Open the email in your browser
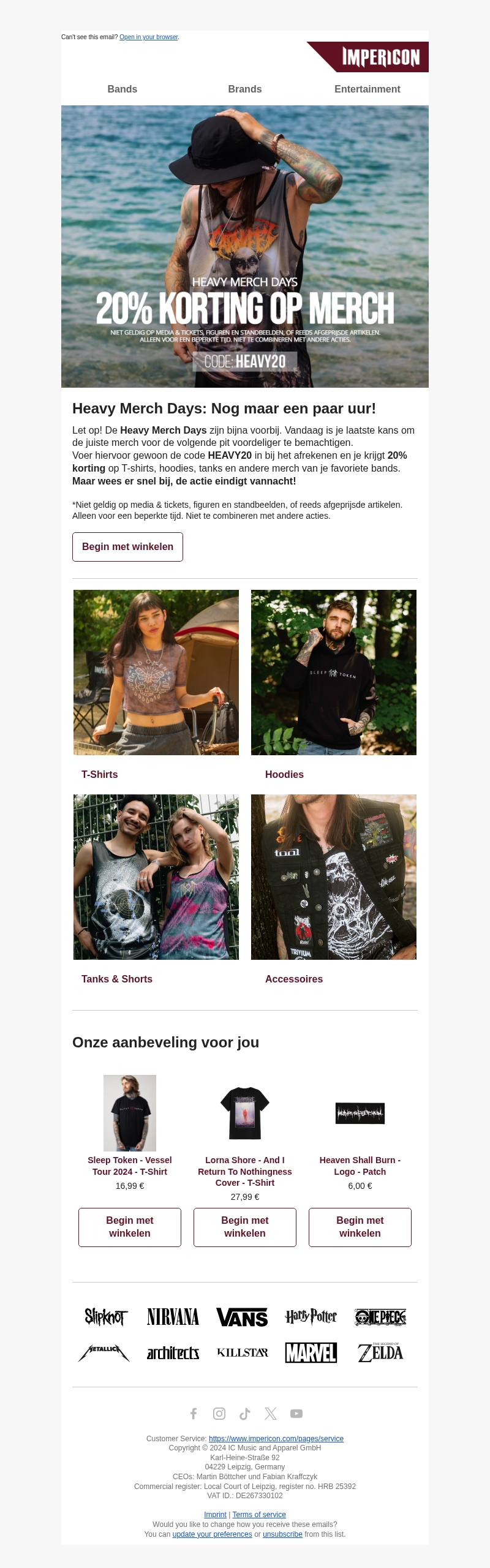 [148, 37]
